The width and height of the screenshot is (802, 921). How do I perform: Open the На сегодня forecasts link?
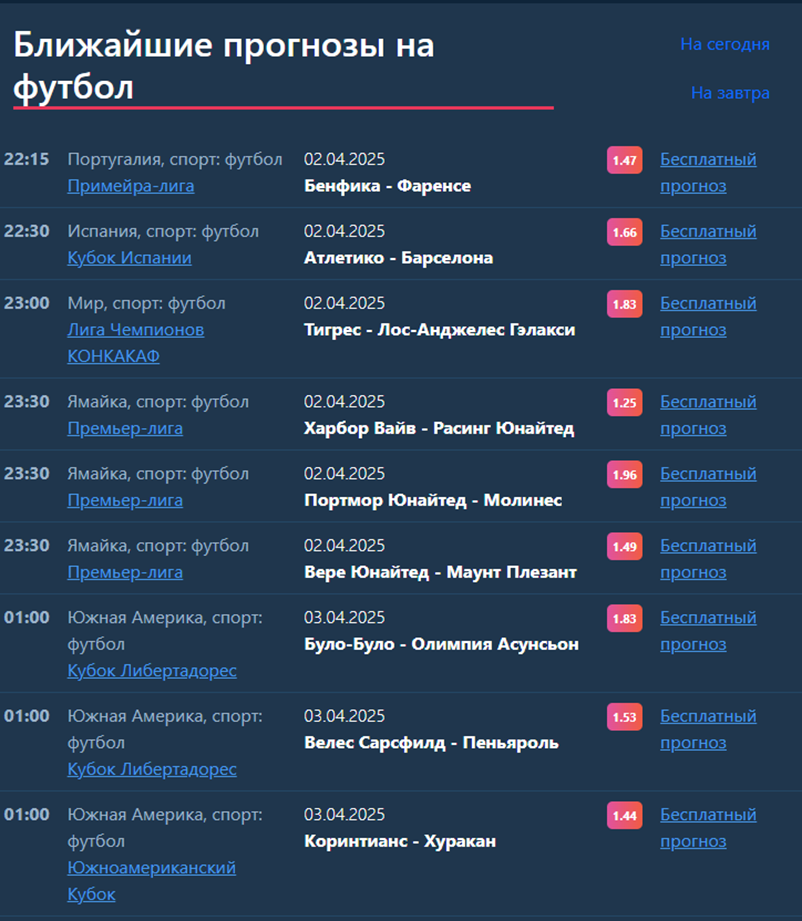point(724,44)
